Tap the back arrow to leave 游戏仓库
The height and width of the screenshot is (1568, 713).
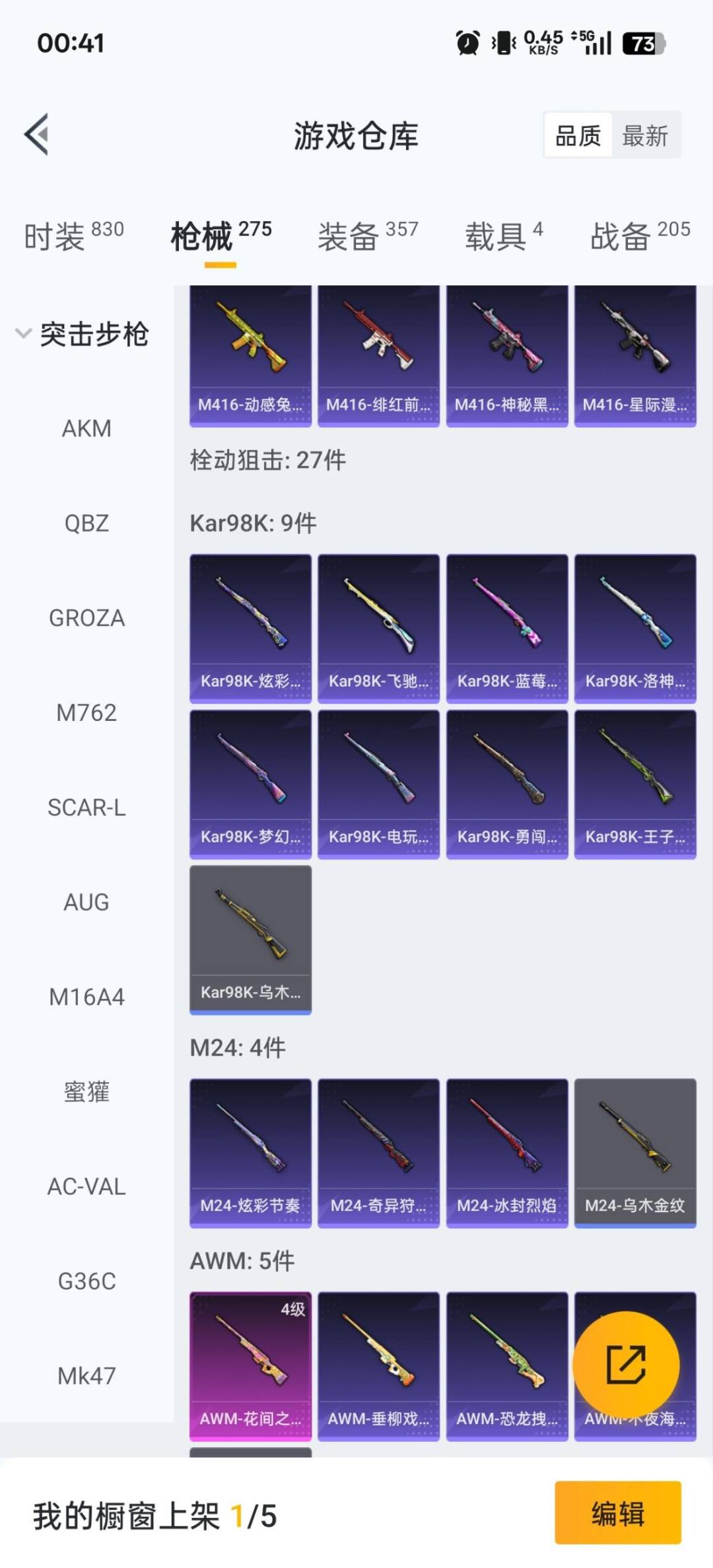click(36, 135)
